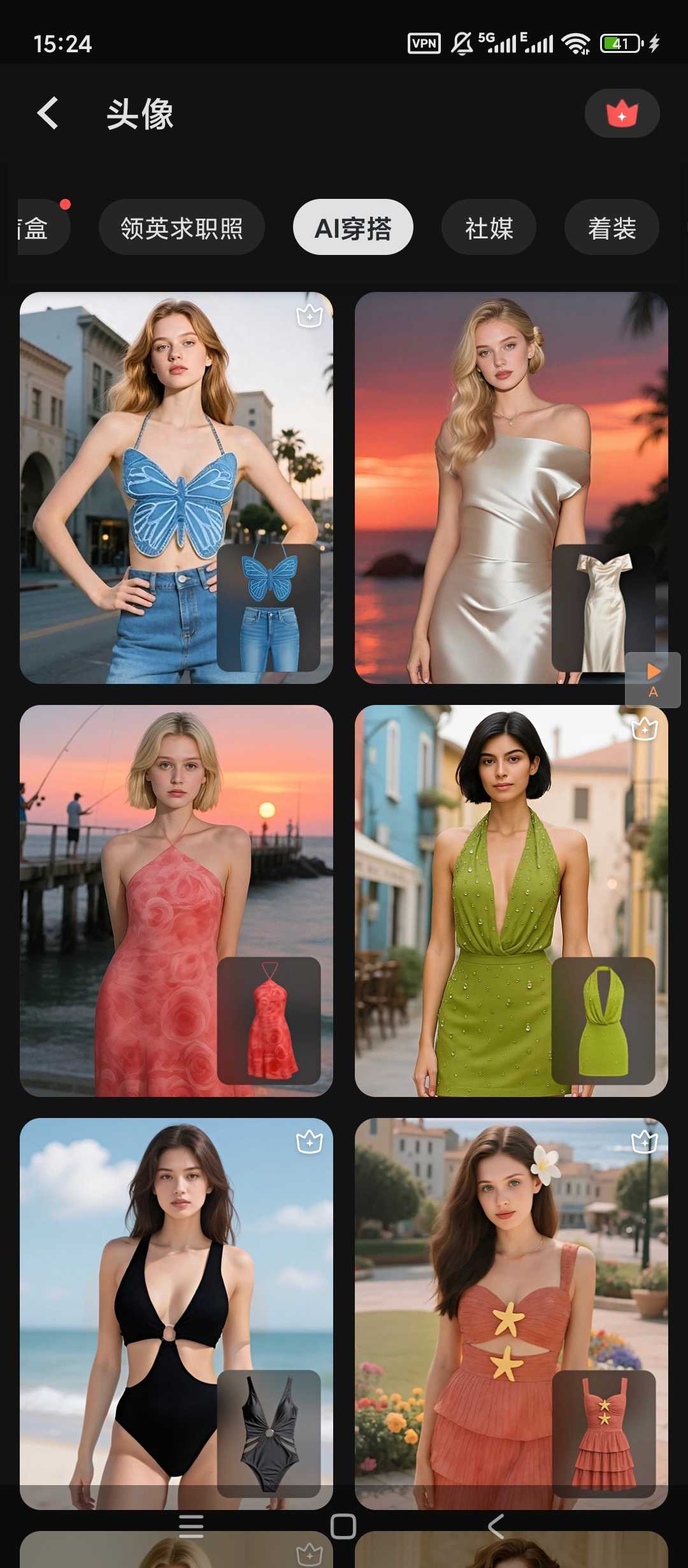Image resolution: width=688 pixels, height=1568 pixels.
Task: Open the system recent apps menu
Action: 191,1527
